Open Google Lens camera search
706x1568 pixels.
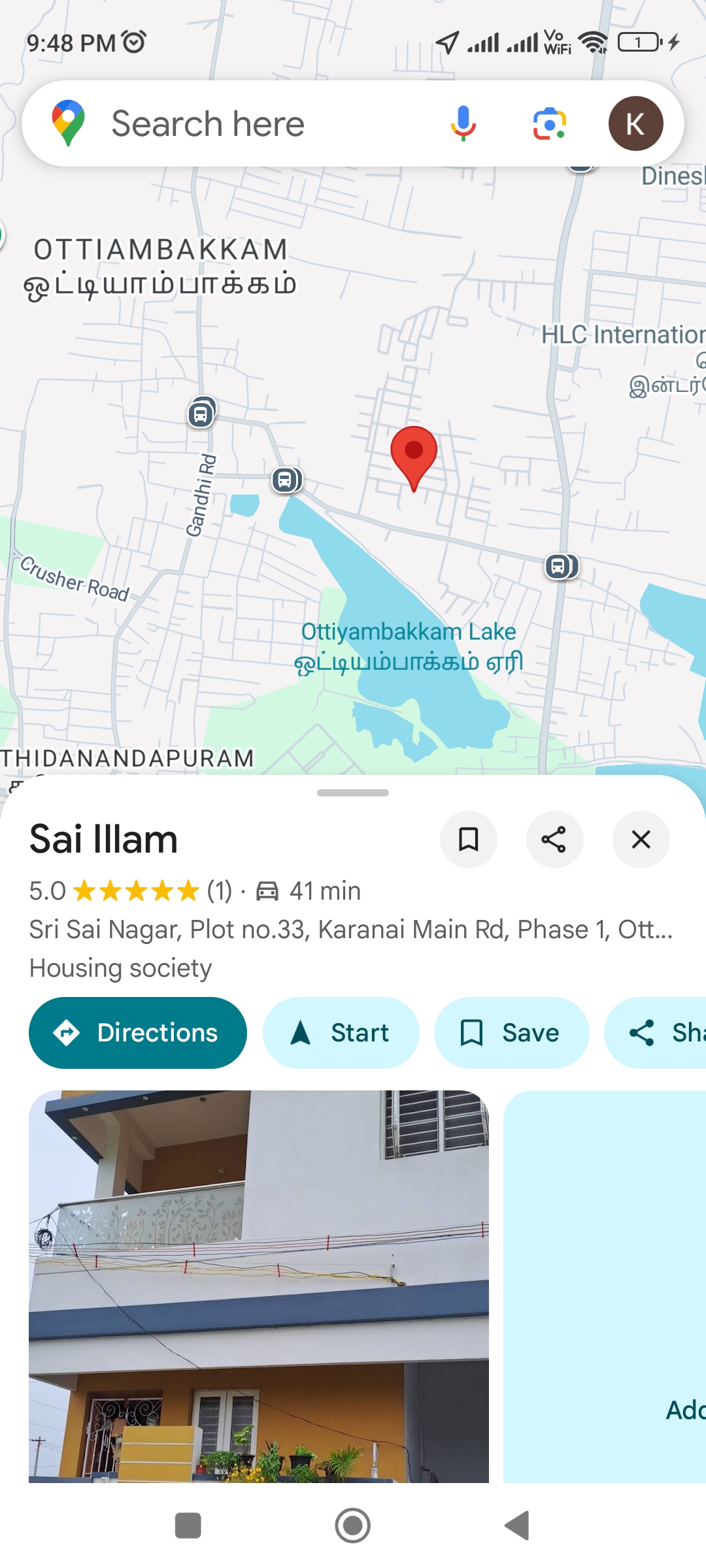coord(549,123)
